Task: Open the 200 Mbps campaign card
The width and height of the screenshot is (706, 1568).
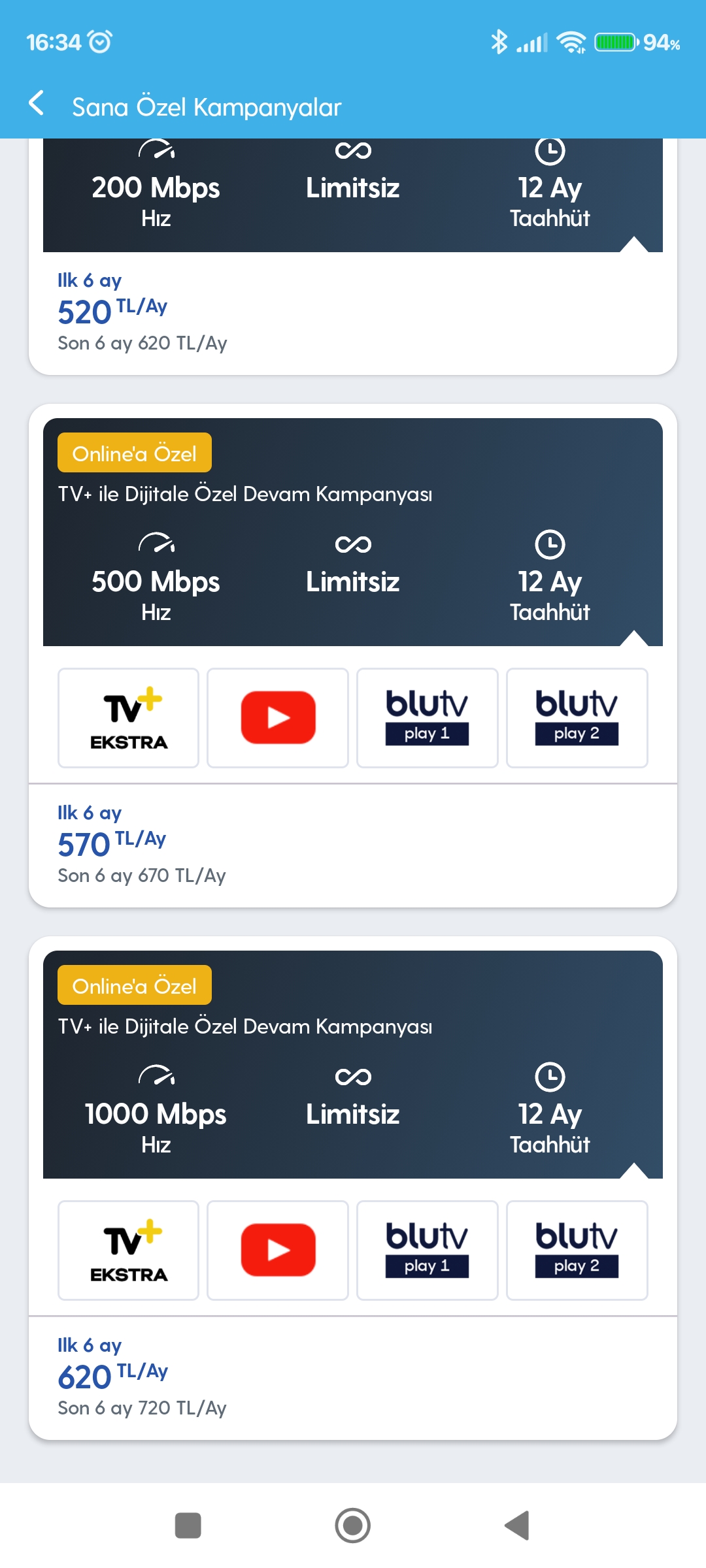Action: tap(353, 256)
